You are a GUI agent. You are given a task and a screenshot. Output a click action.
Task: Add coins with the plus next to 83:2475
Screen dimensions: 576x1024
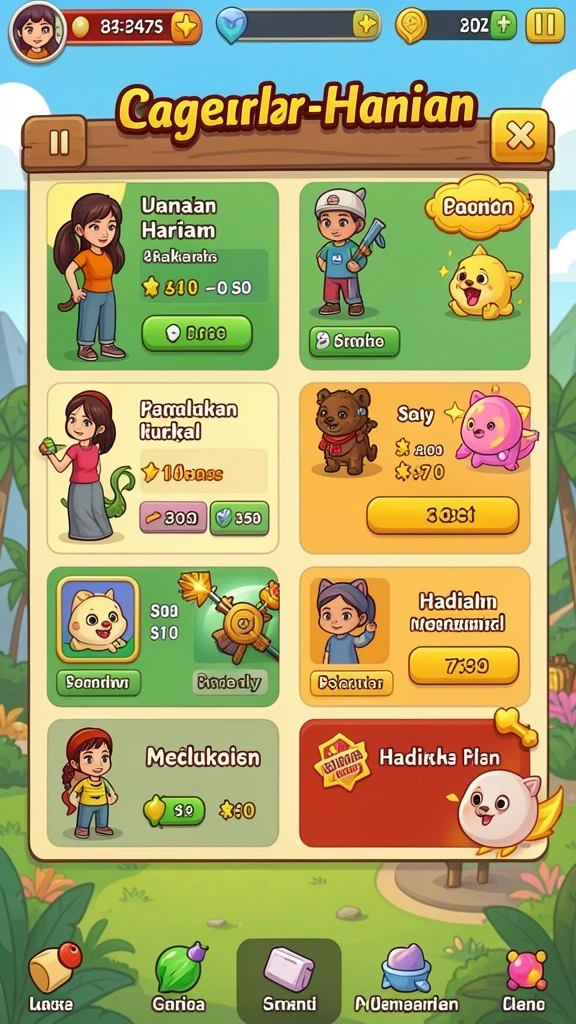[x=185, y=27]
